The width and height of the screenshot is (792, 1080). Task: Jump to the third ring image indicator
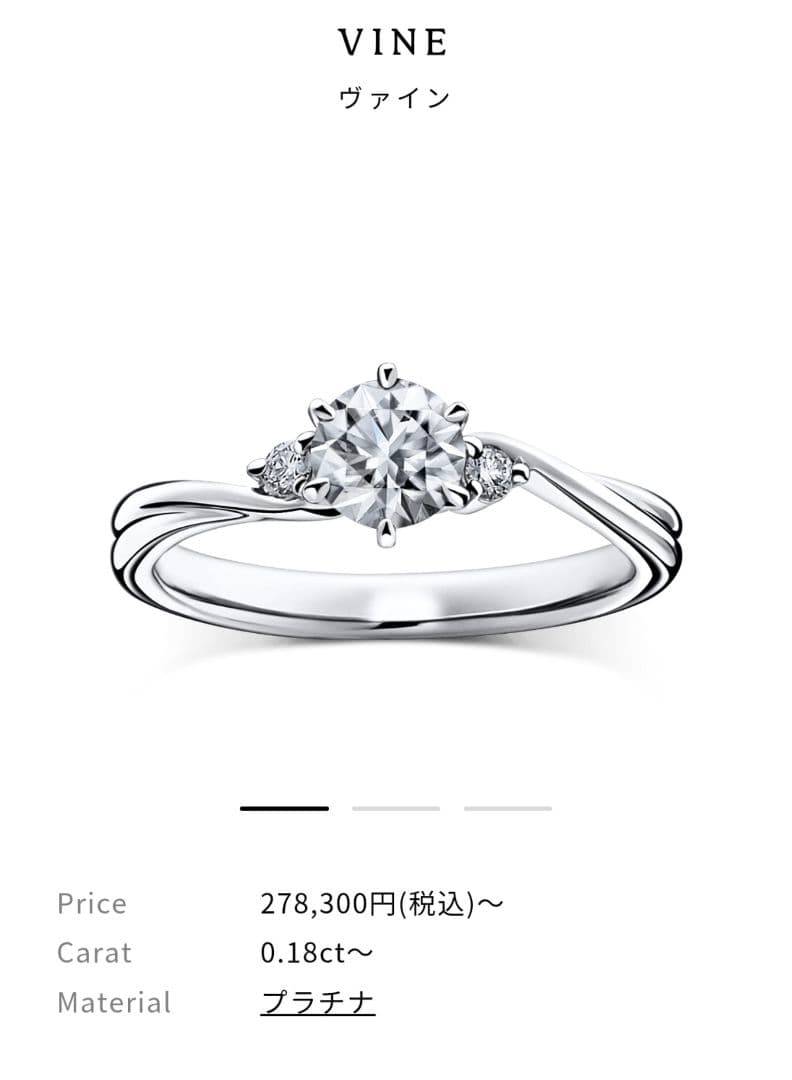[508, 808]
